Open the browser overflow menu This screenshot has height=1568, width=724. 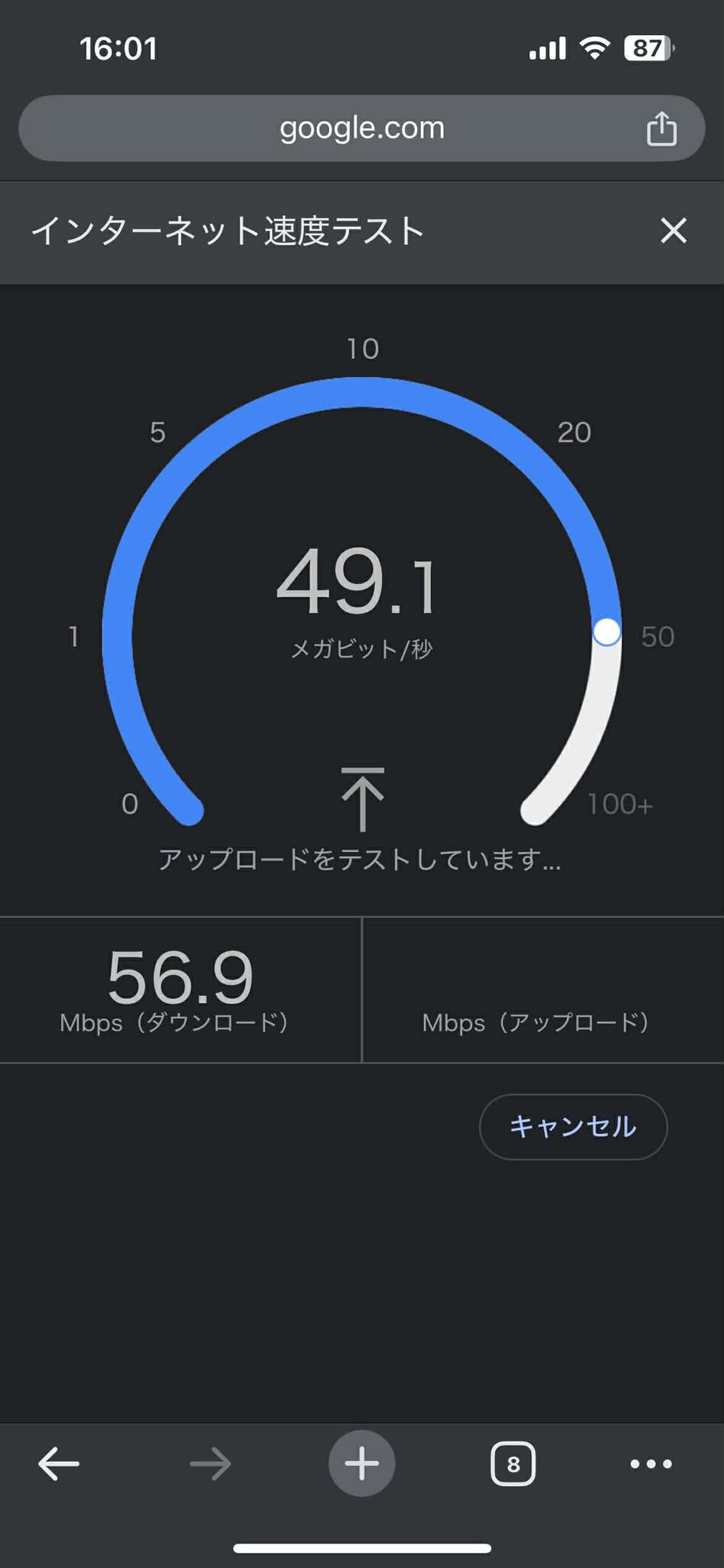[651, 1464]
